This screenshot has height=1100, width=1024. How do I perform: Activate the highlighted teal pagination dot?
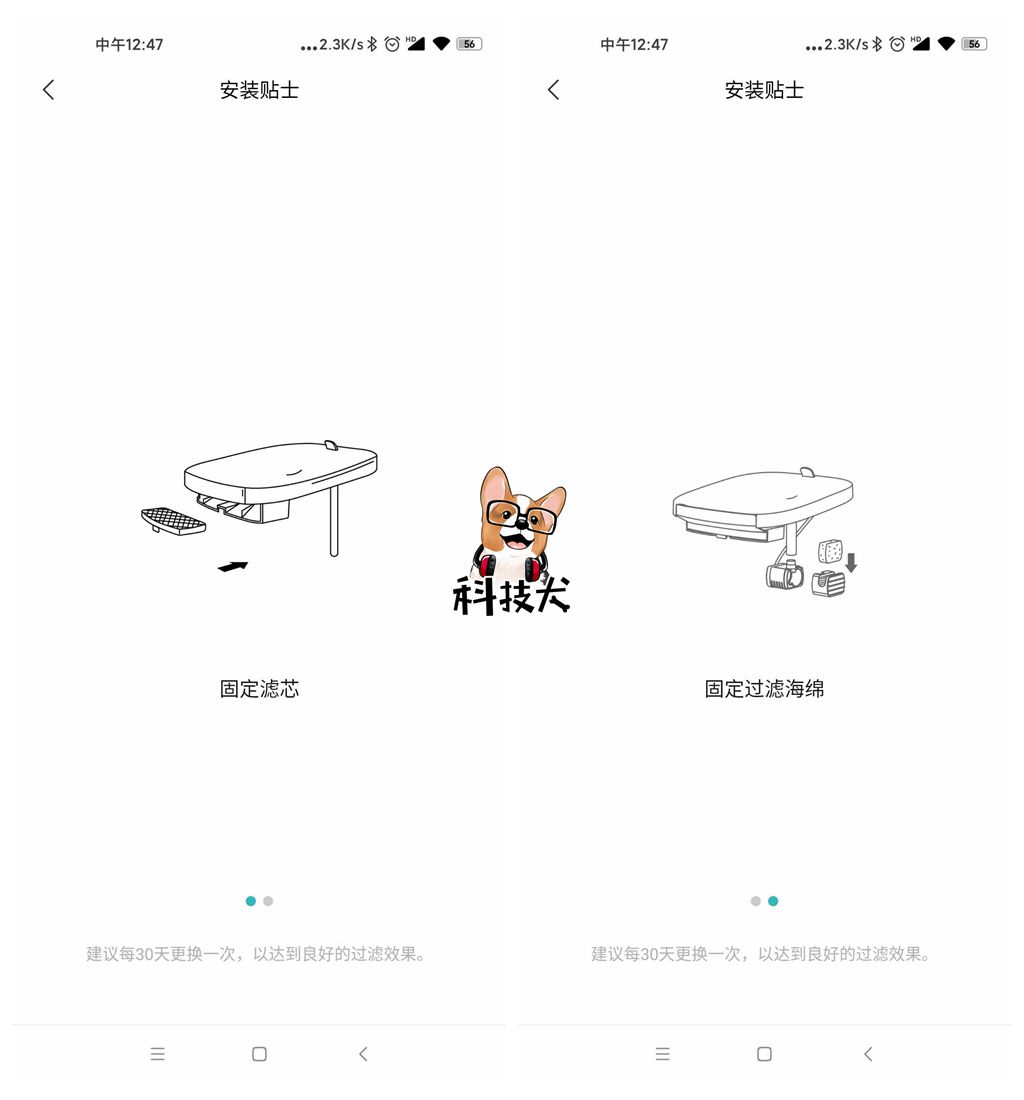click(x=250, y=901)
